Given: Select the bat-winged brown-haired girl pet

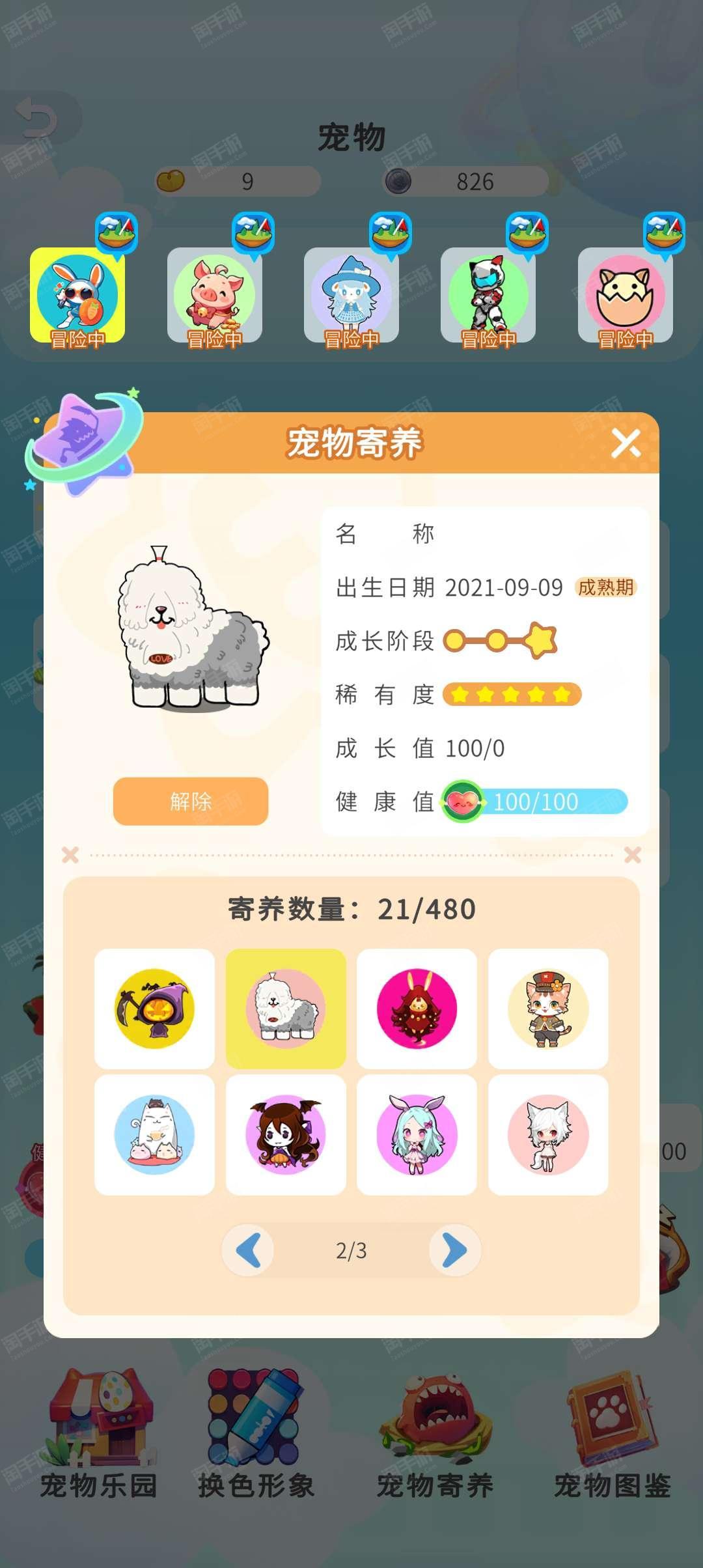Looking at the screenshot, I should [x=286, y=1134].
